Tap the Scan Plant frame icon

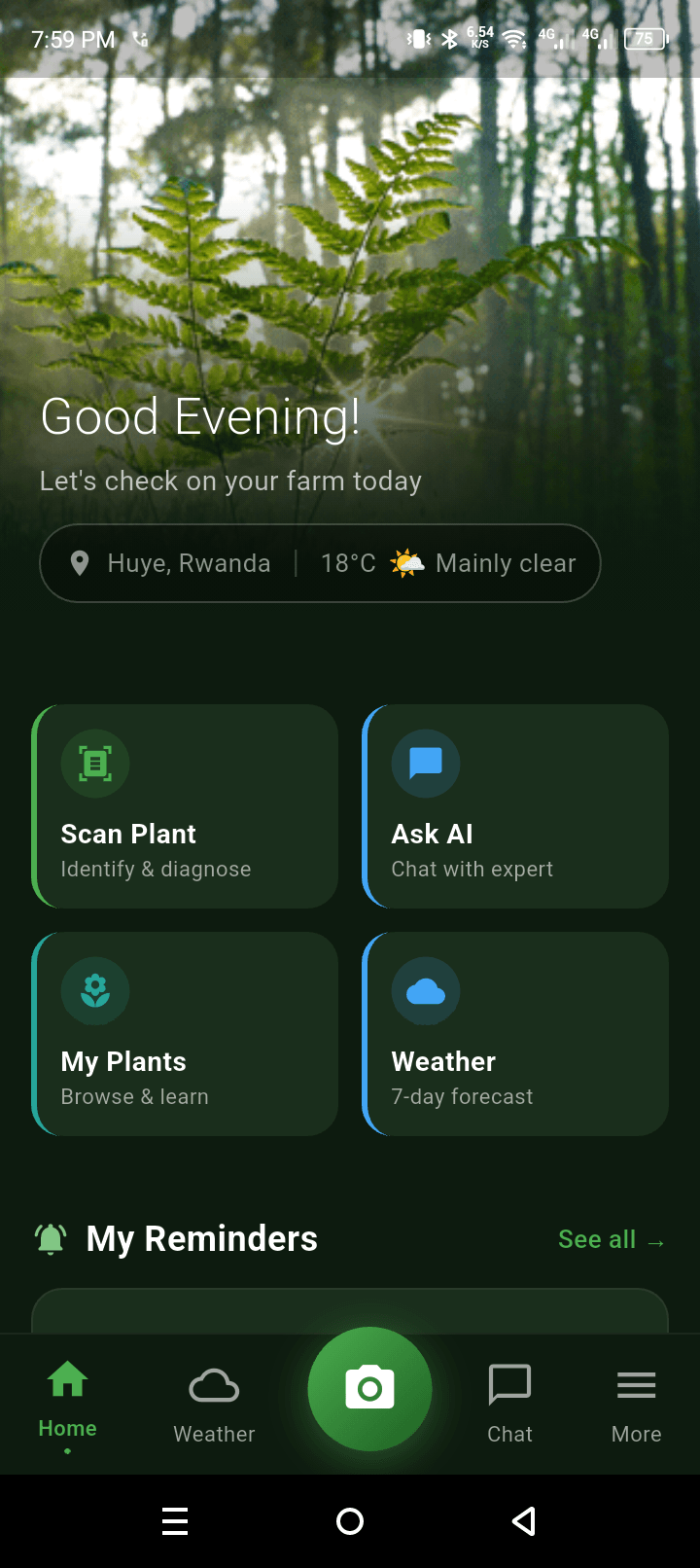point(94,764)
